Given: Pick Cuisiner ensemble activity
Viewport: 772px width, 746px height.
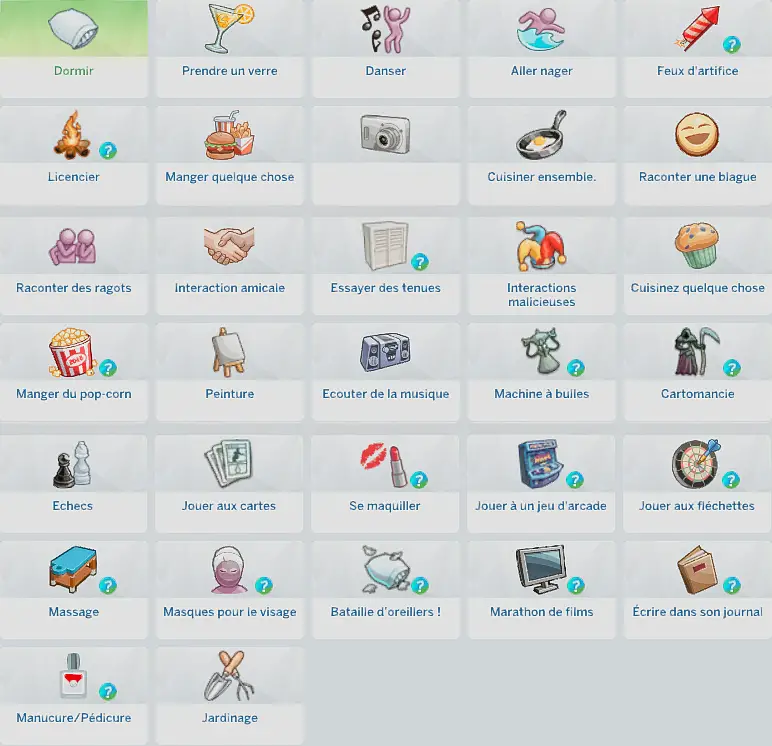Looking at the screenshot, I should (541, 155).
